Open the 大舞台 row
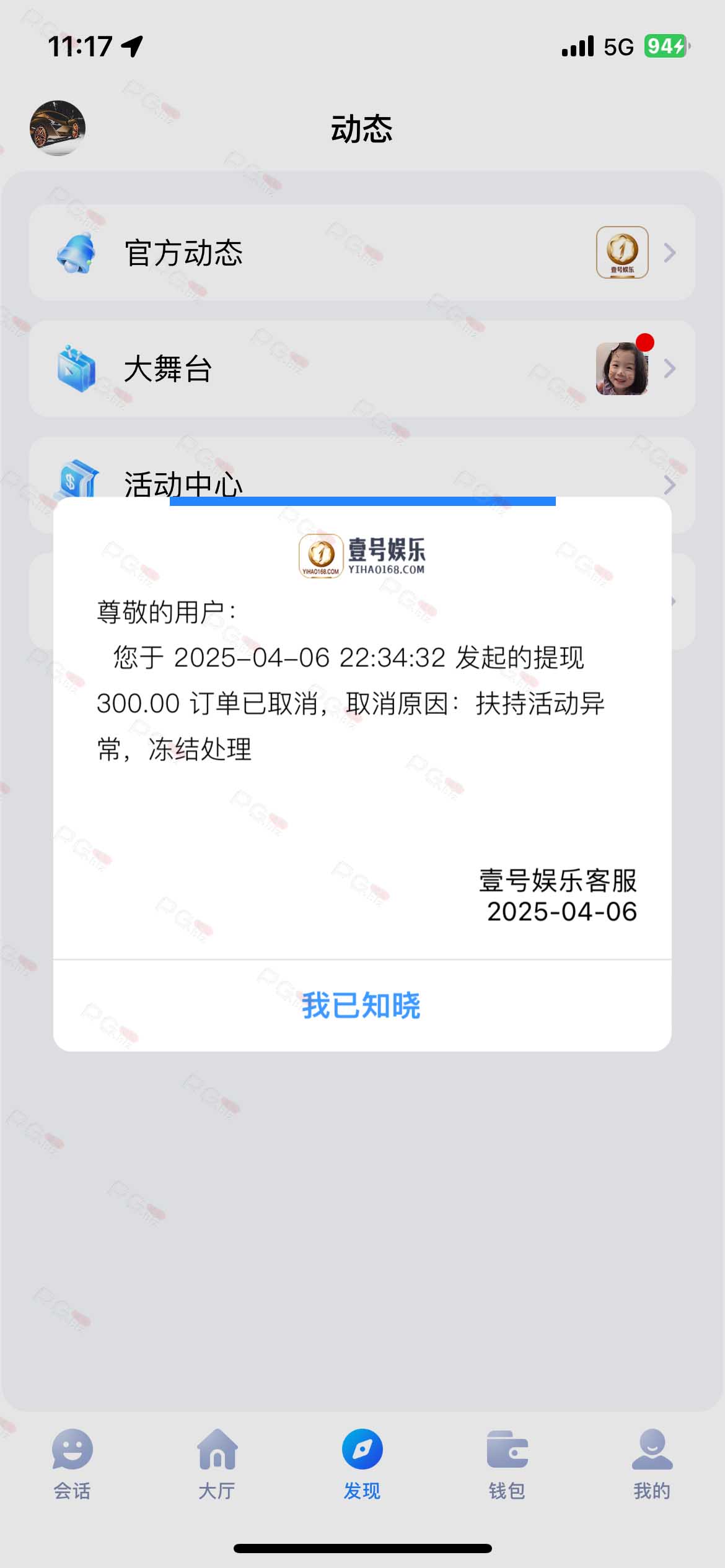This screenshot has width=725, height=1568. point(362,368)
